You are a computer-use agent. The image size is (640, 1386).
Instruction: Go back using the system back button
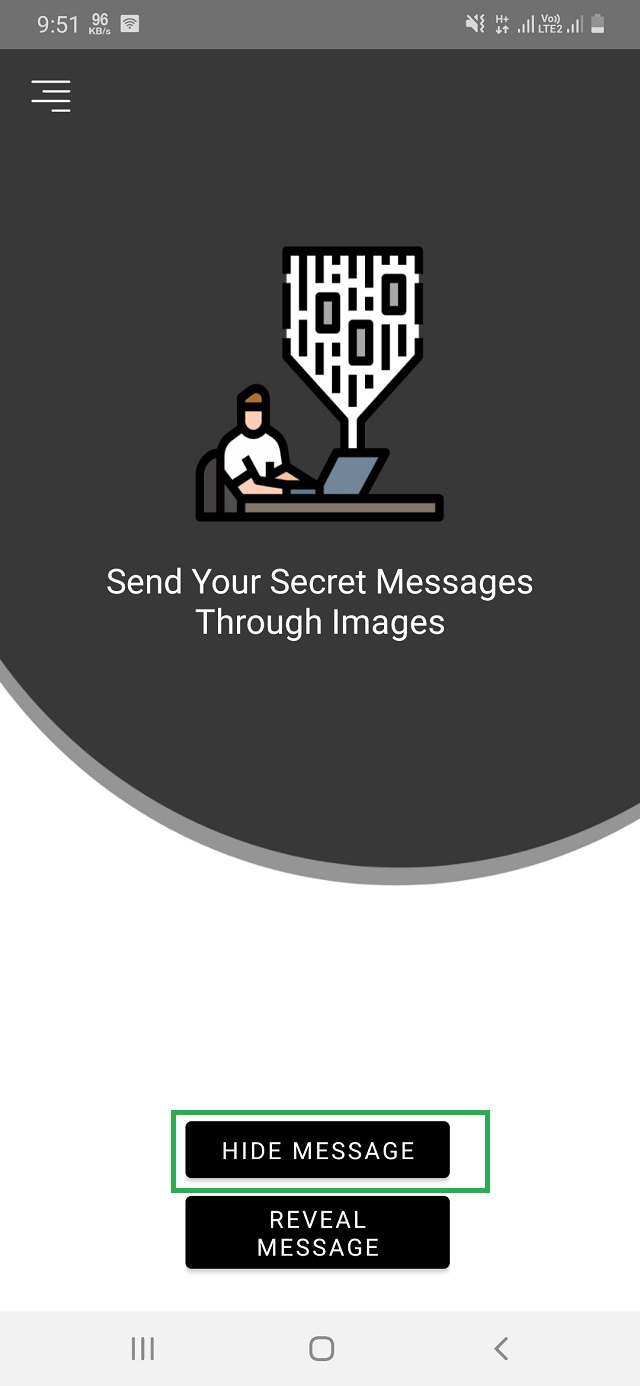click(501, 1349)
